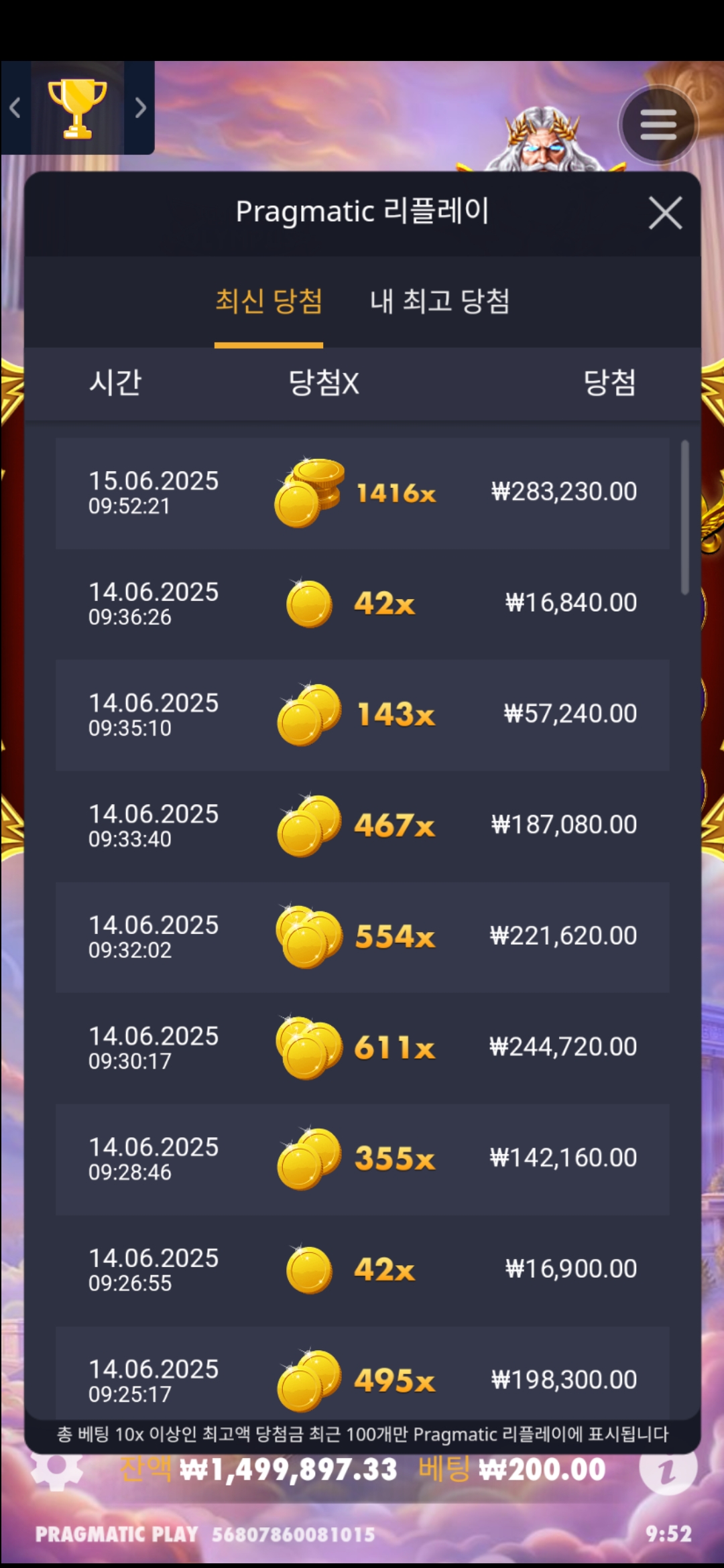The image size is (724, 1568).
Task: Go to next panel with right arrow
Action: (140, 108)
